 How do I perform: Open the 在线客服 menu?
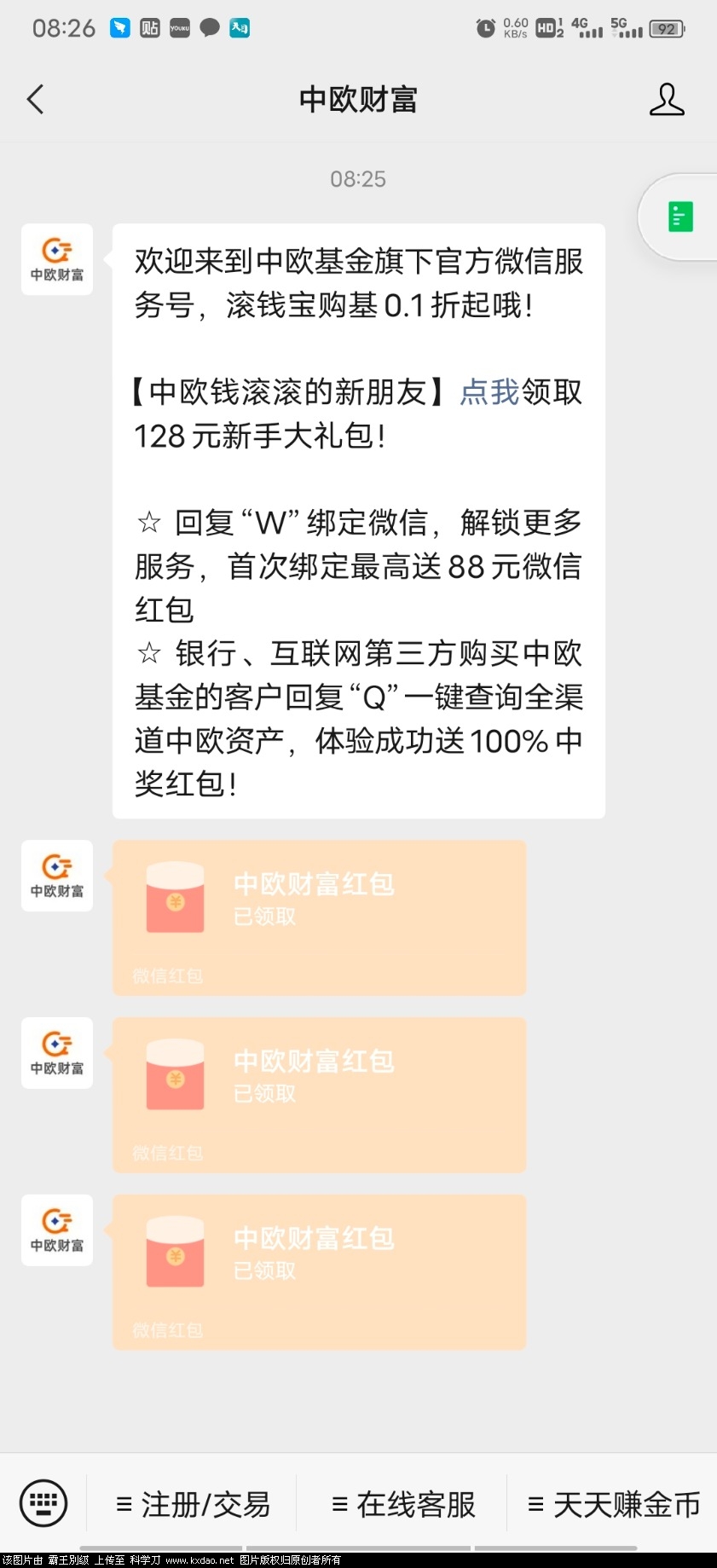[403, 1505]
